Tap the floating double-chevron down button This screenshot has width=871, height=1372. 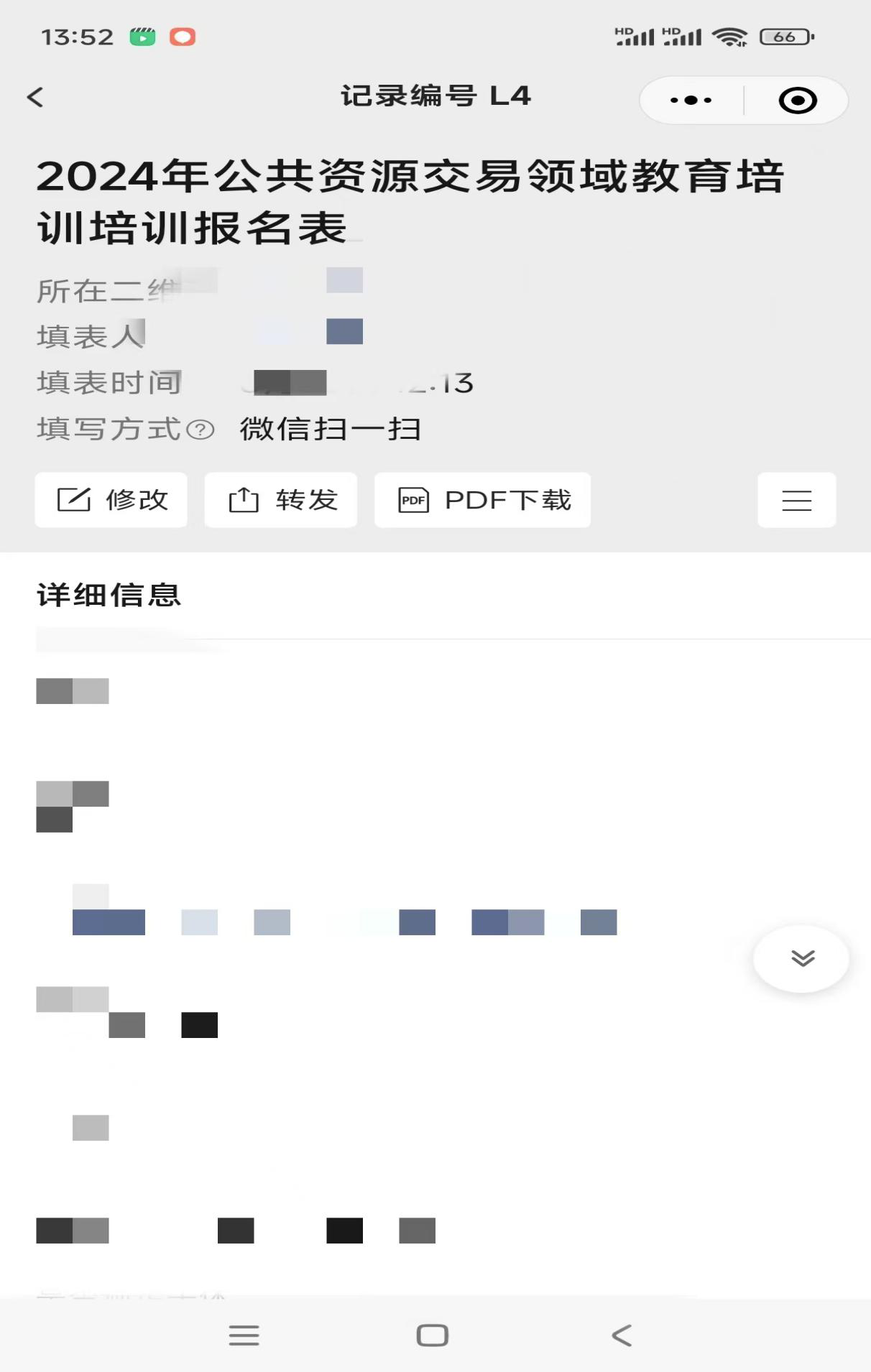coord(801,958)
